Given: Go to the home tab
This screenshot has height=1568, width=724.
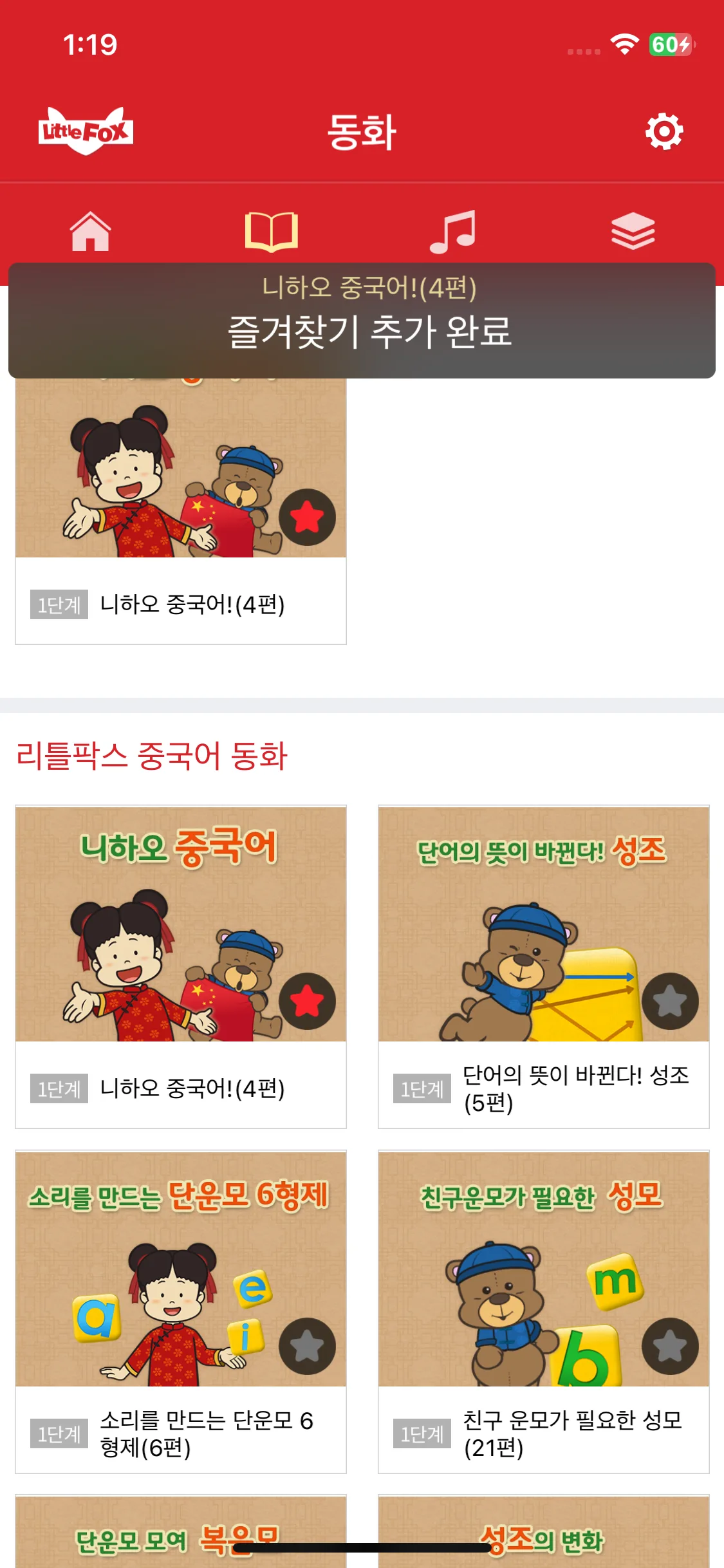Looking at the screenshot, I should coord(90,231).
